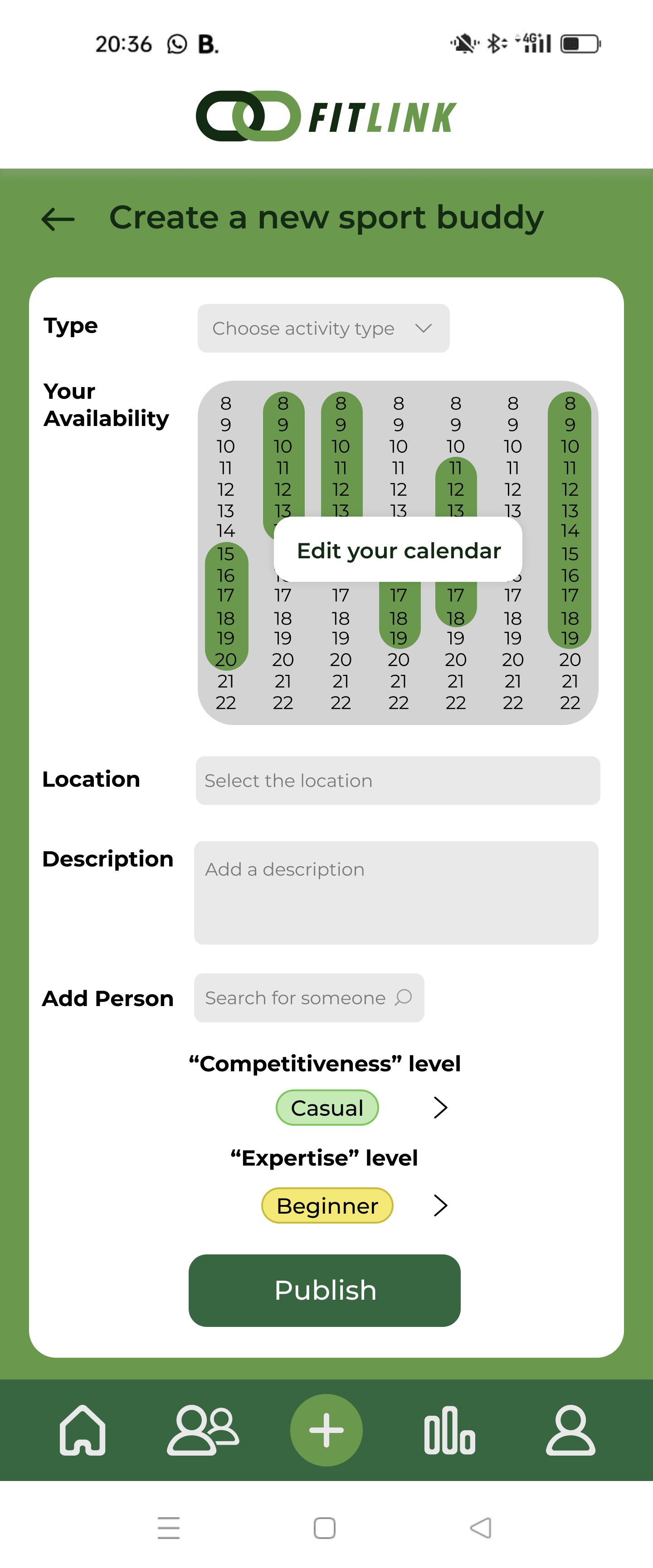Select the Casual competitiveness chip

327,1108
